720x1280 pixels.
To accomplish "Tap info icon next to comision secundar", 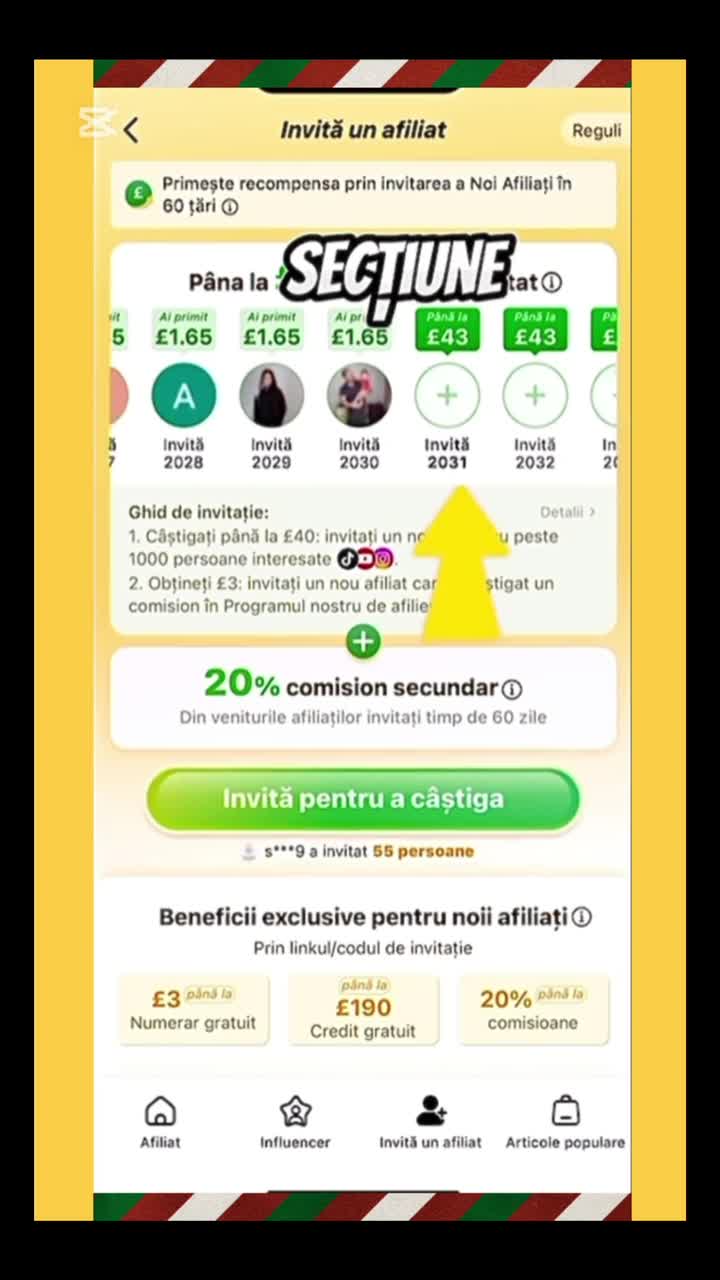I will click(512, 689).
